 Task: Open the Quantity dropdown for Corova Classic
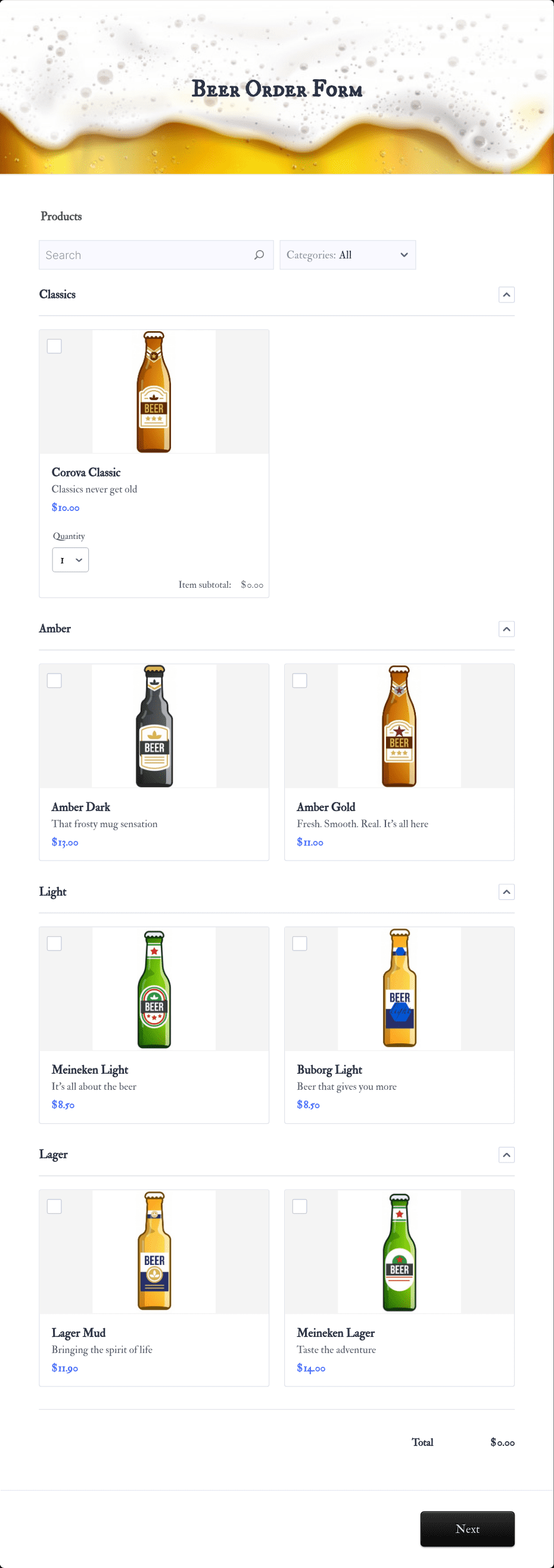pos(70,559)
